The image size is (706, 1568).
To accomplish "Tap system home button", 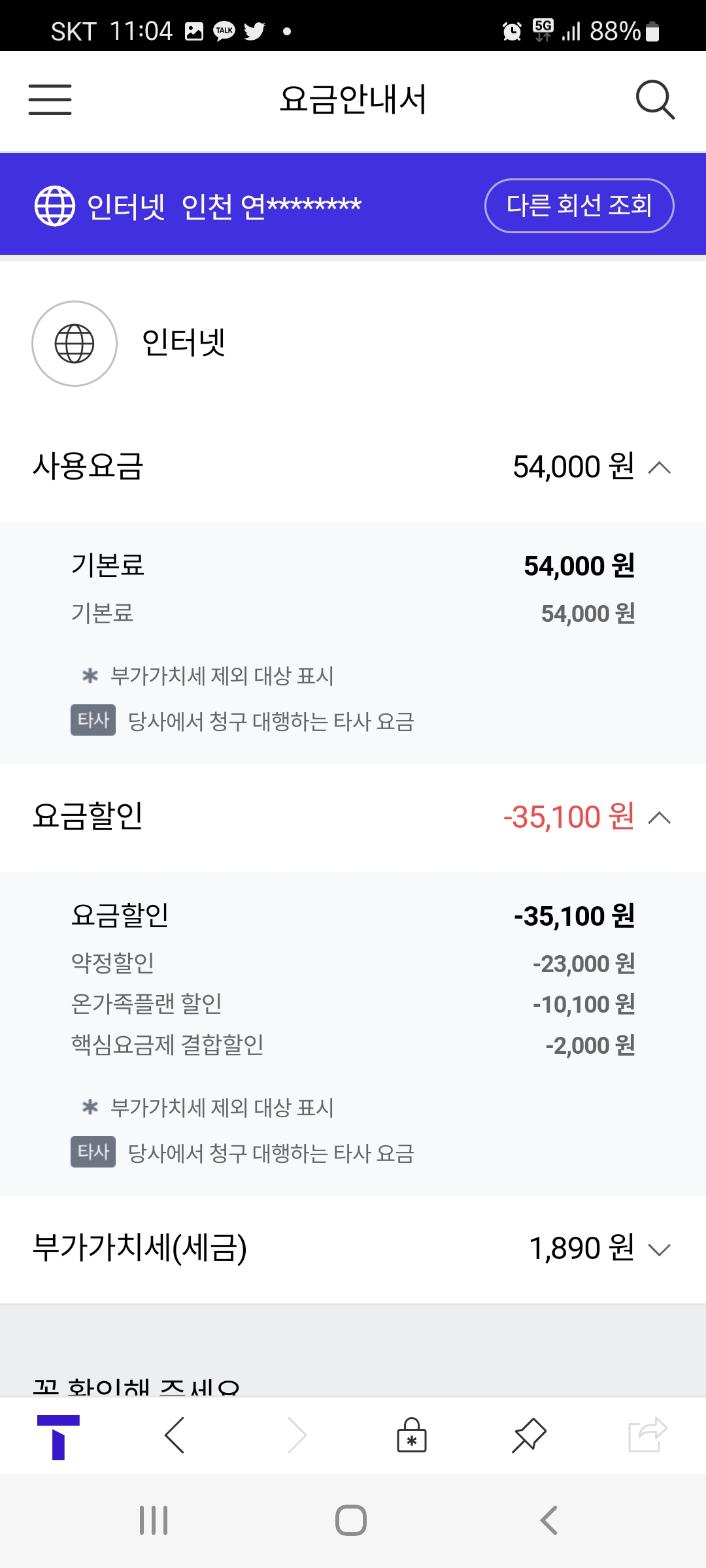I will (x=351, y=1520).
